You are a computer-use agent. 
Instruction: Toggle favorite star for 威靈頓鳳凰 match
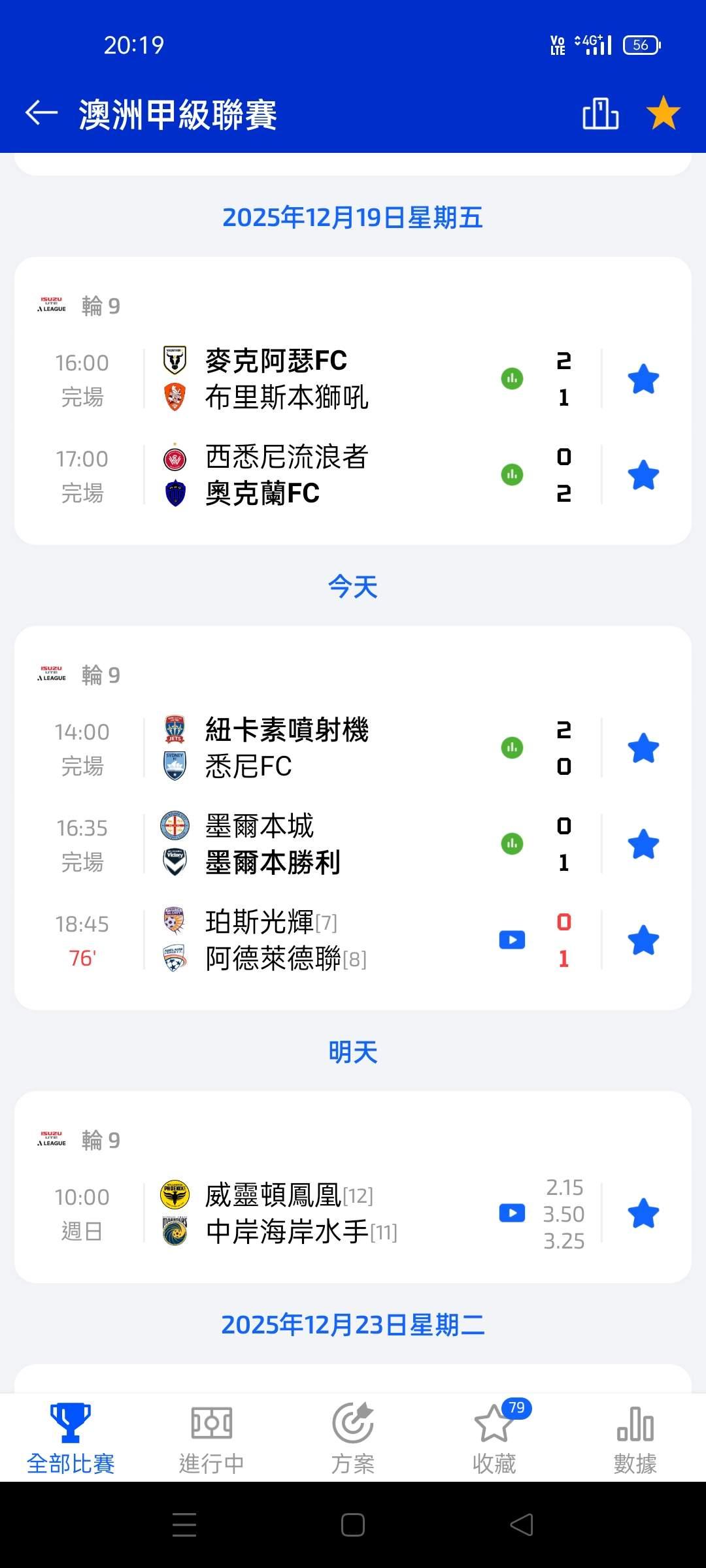[643, 1213]
